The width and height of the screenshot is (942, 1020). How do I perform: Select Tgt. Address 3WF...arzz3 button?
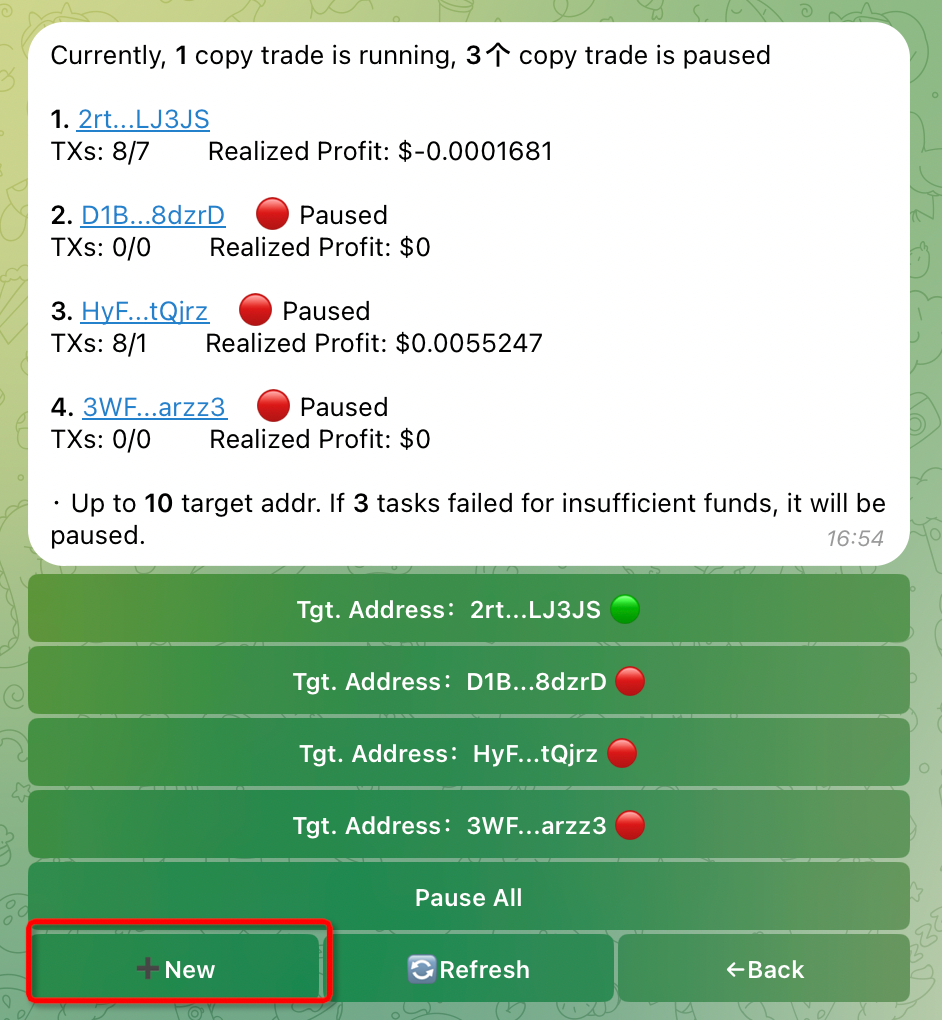468,826
